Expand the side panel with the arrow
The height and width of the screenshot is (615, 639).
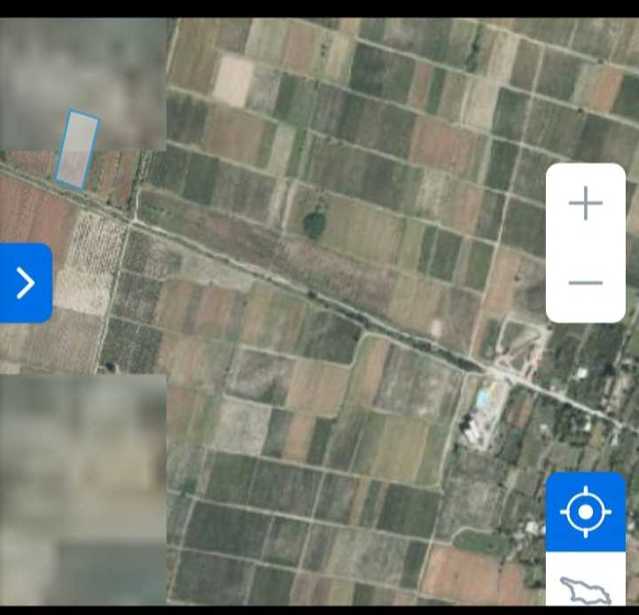[25, 283]
